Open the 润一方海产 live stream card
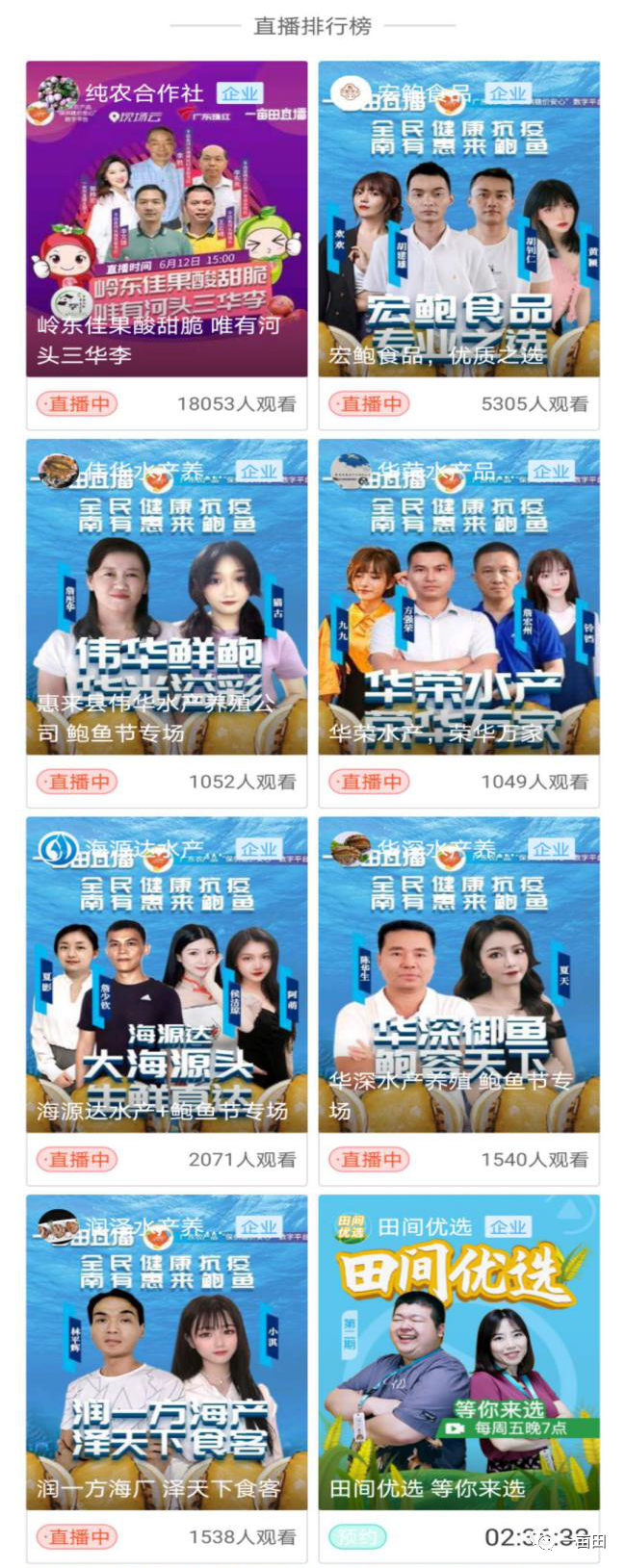 pyautogui.click(x=167, y=1351)
